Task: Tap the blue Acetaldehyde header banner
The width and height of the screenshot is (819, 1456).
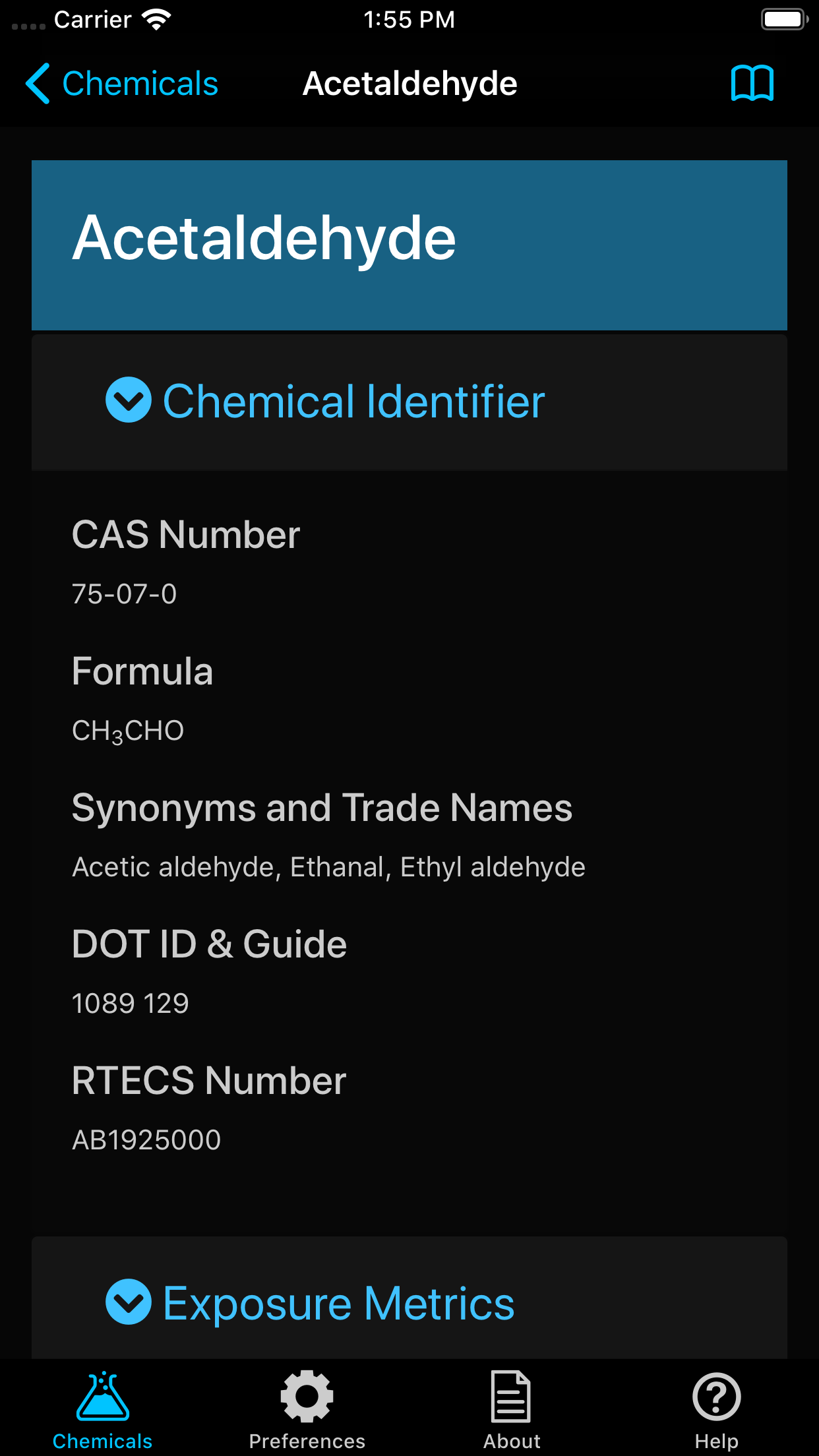Action: (x=409, y=244)
